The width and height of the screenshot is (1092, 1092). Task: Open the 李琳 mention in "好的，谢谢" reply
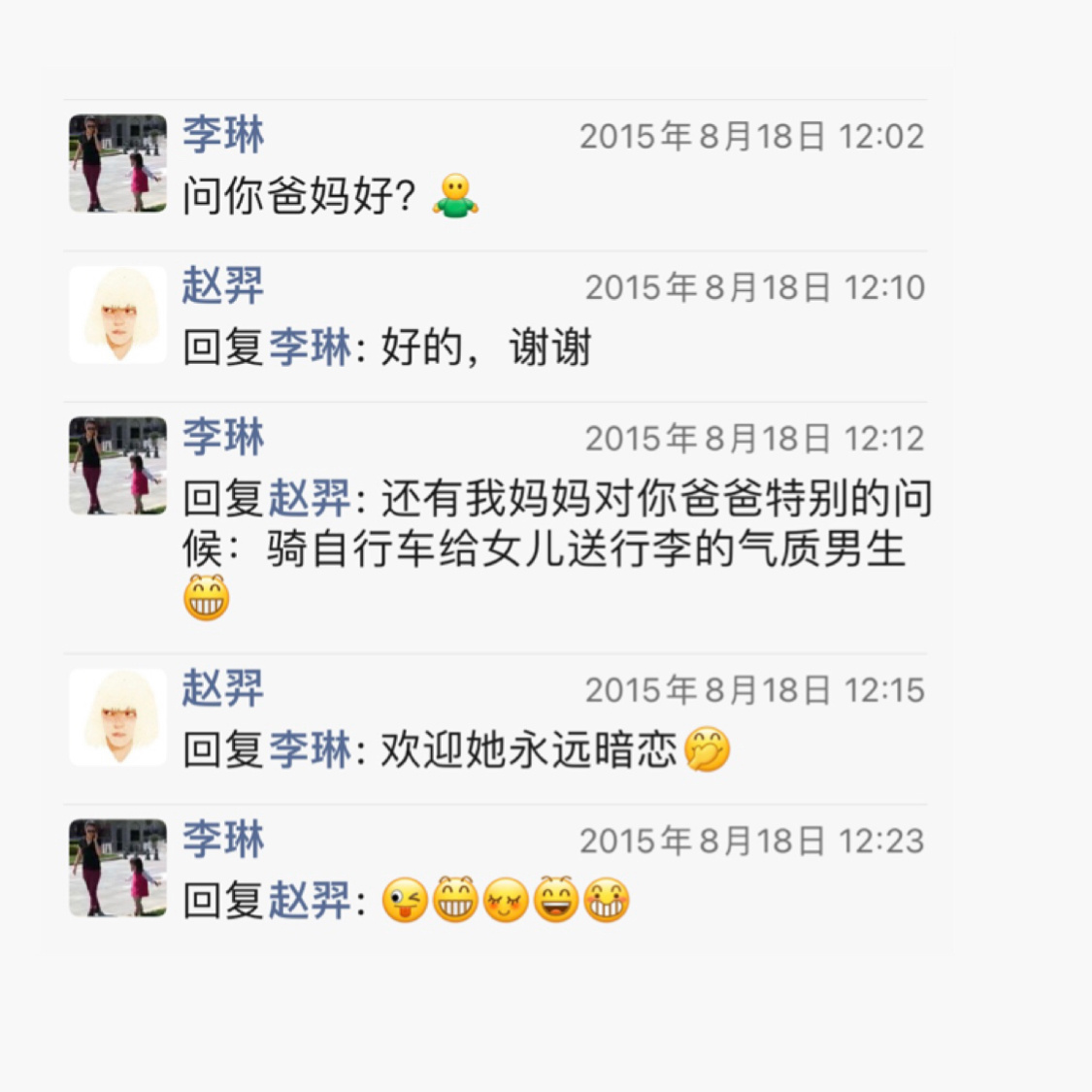click(310, 347)
